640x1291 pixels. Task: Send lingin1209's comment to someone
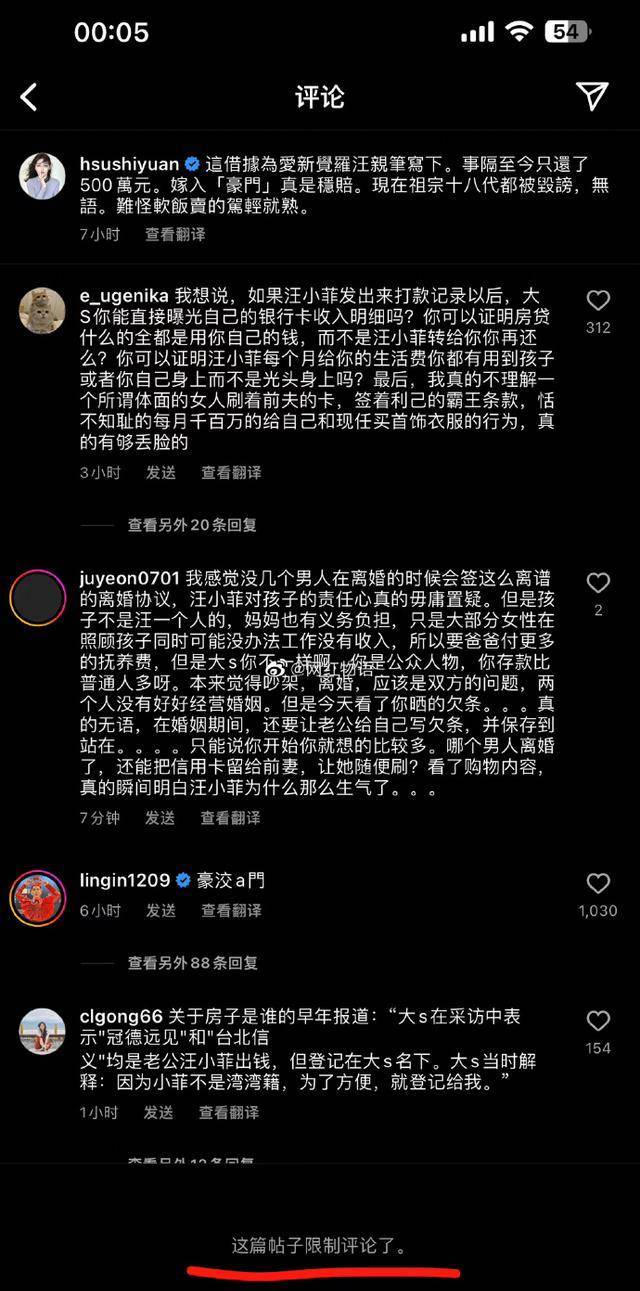click(x=160, y=911)
